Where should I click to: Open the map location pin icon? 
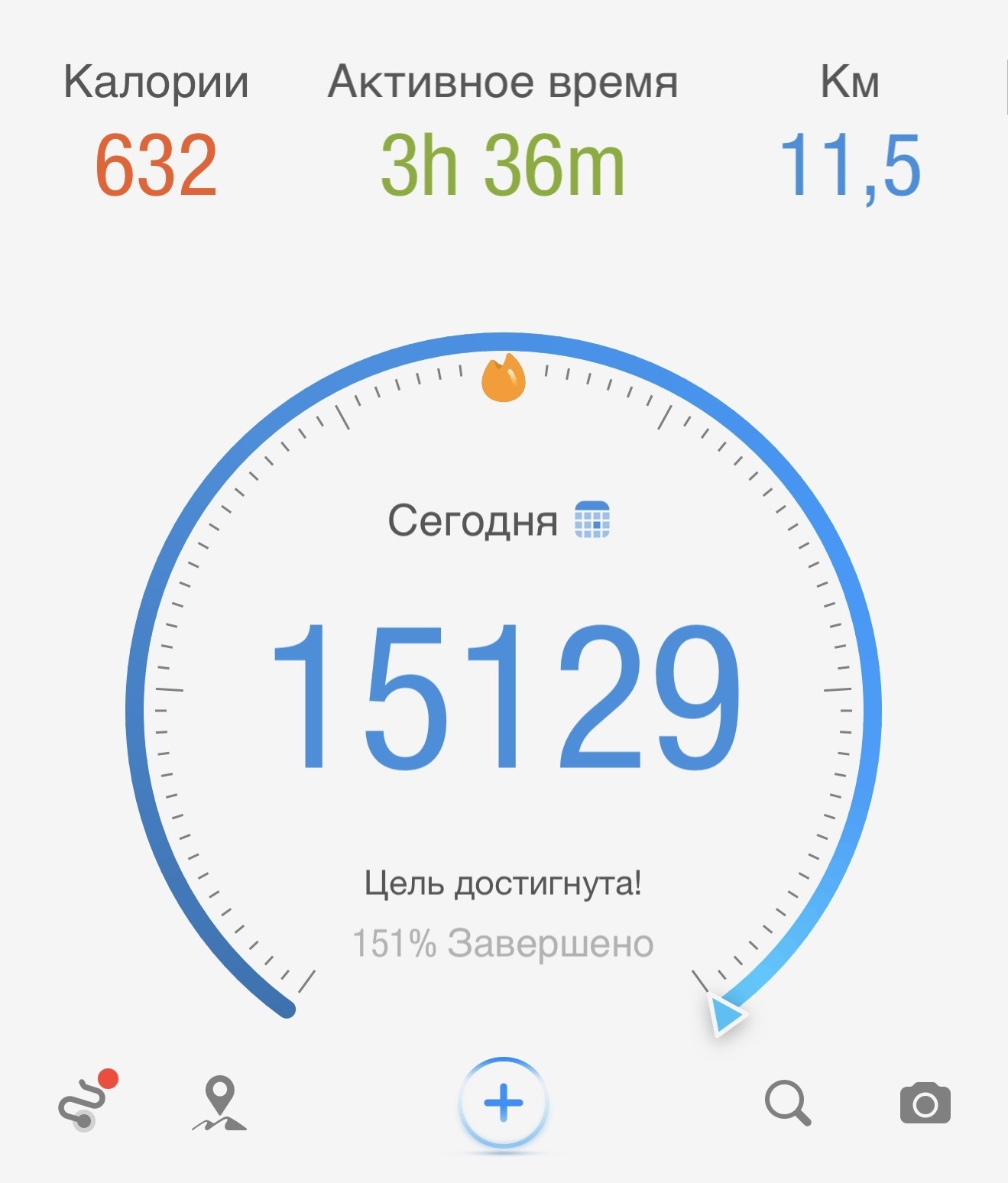219,1103
